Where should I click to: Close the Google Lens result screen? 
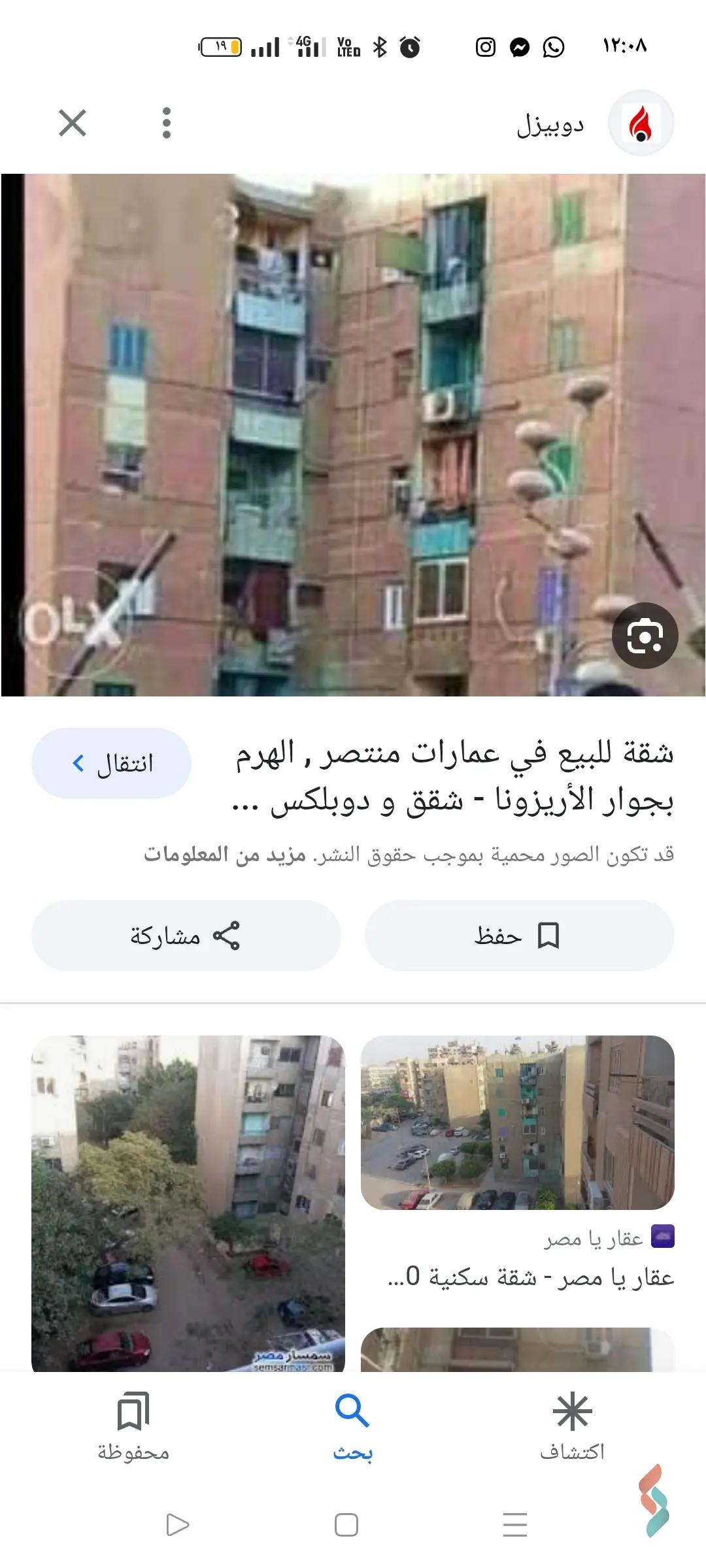[x=72, y=124]
